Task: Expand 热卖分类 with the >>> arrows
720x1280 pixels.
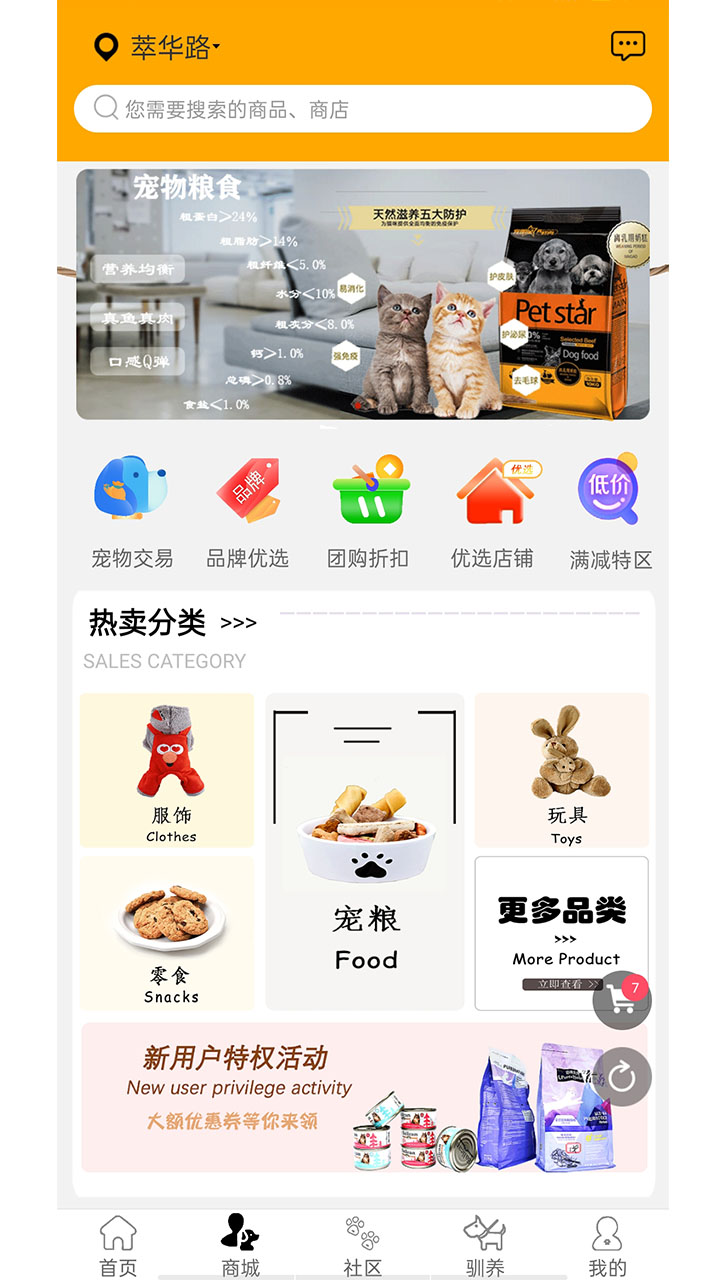Action: pyautogui.click(x=239, y=621)
